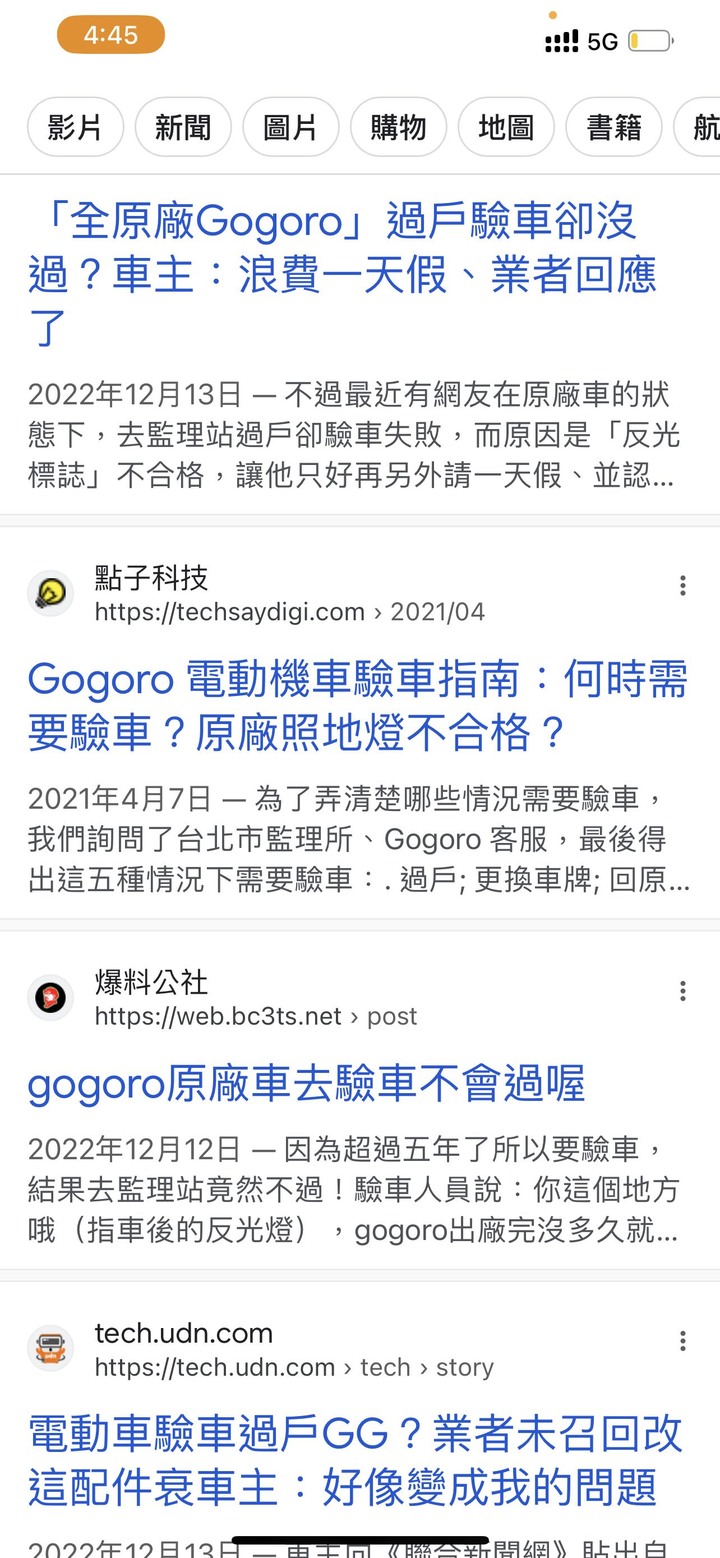Select the 書籍 filter chip
The width and height of the screenshot is (720, 1558).
point(613,127)
